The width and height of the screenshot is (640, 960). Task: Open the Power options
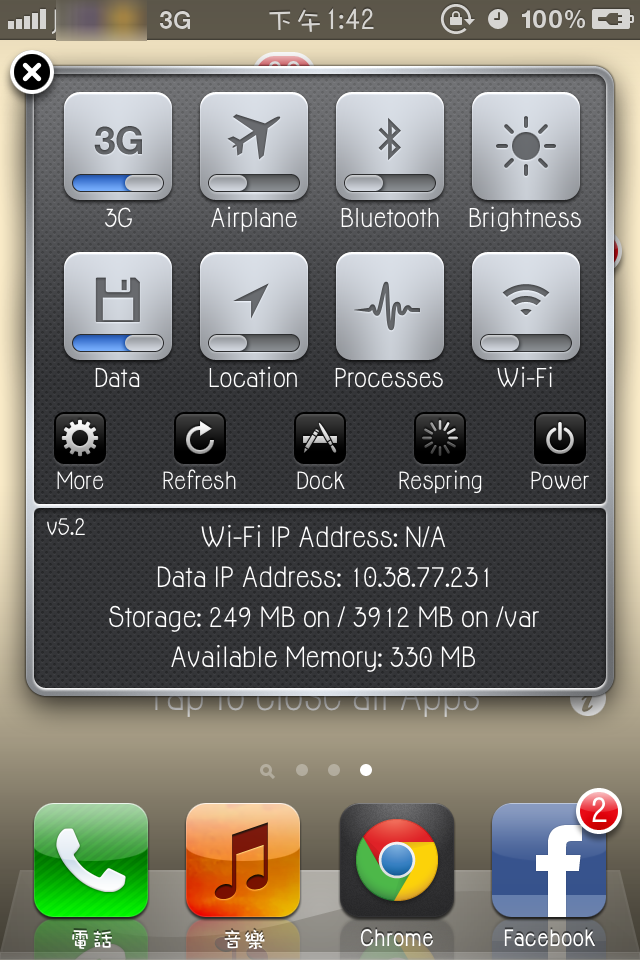[x=560, y=438]
